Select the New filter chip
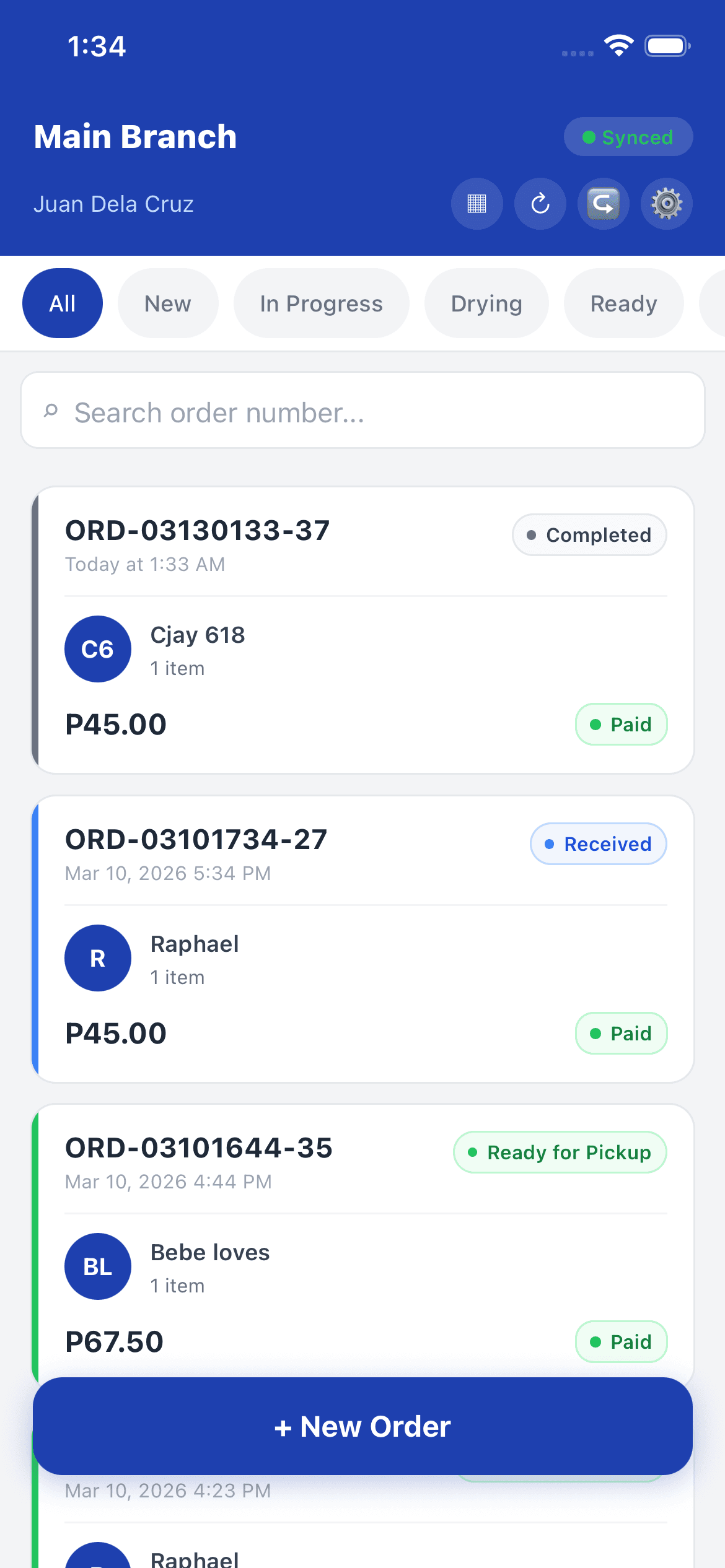 (x=167, y=303)
